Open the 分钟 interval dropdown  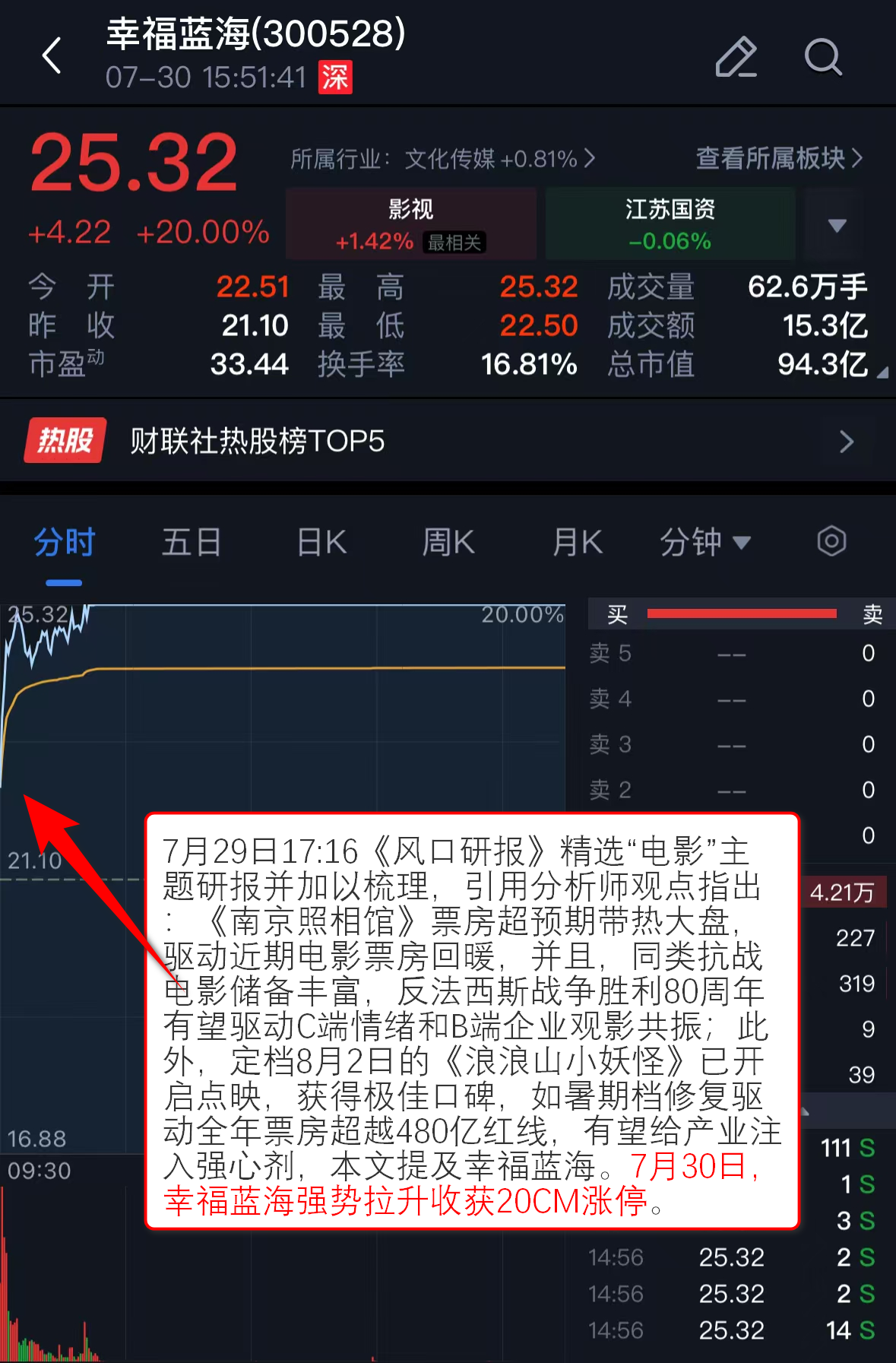point(704,543)
